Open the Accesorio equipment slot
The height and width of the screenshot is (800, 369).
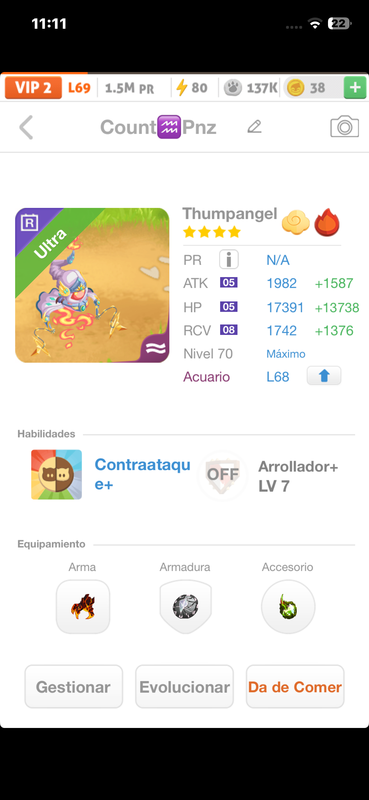tap(288, 607)
